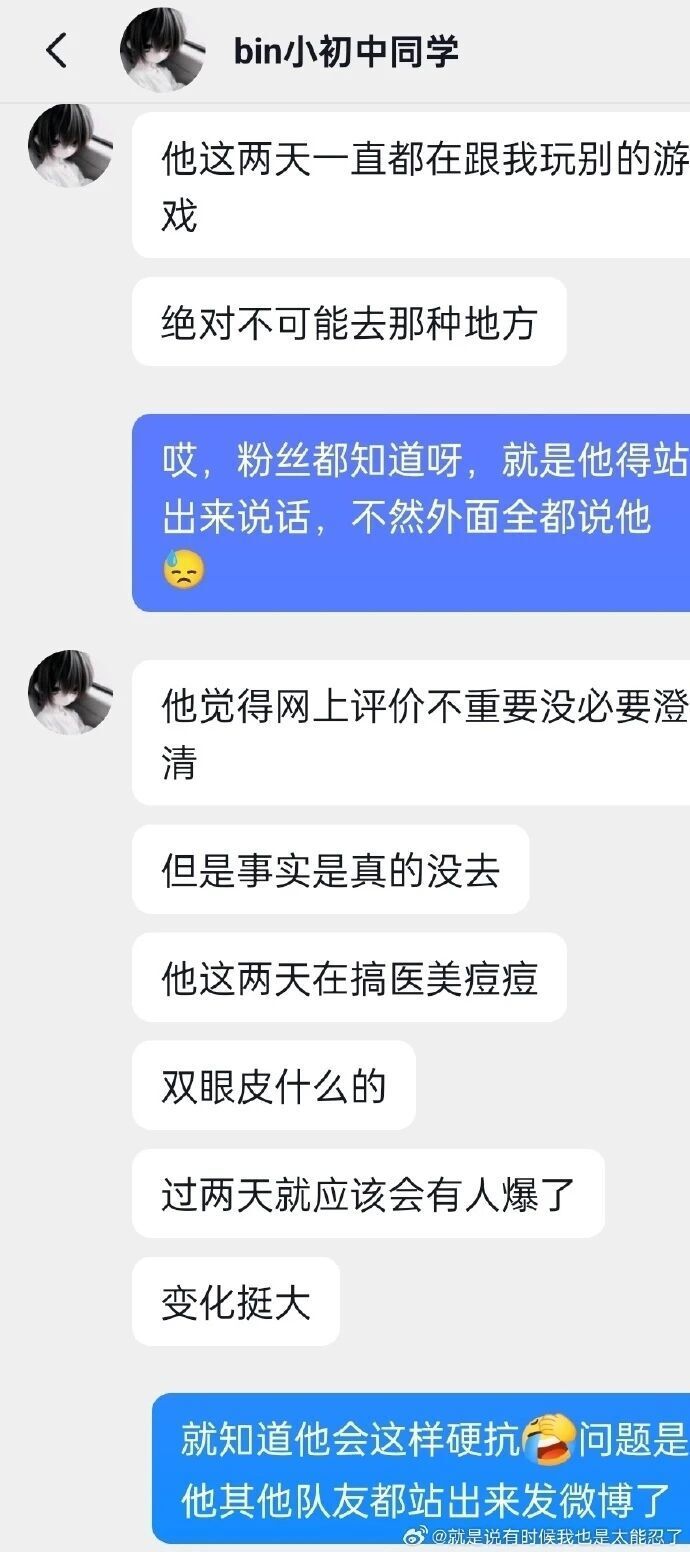Open bin小初中同学's profile picture in the header
The height and width of the screenshot is (1552, 690).
pyautogui.click(x=162, y=50)
